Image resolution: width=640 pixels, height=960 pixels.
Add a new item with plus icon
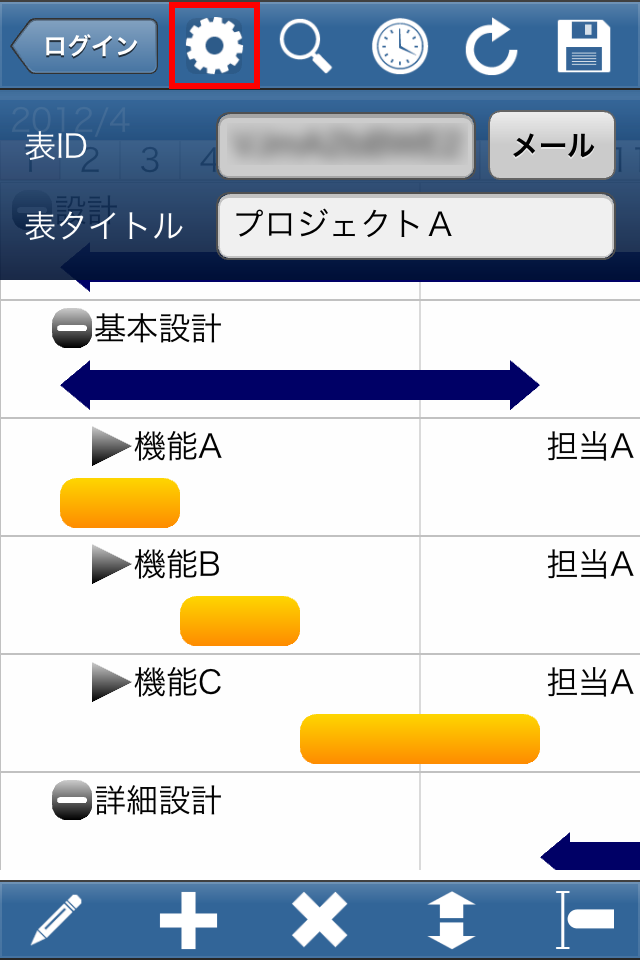[x=188, y=921]
